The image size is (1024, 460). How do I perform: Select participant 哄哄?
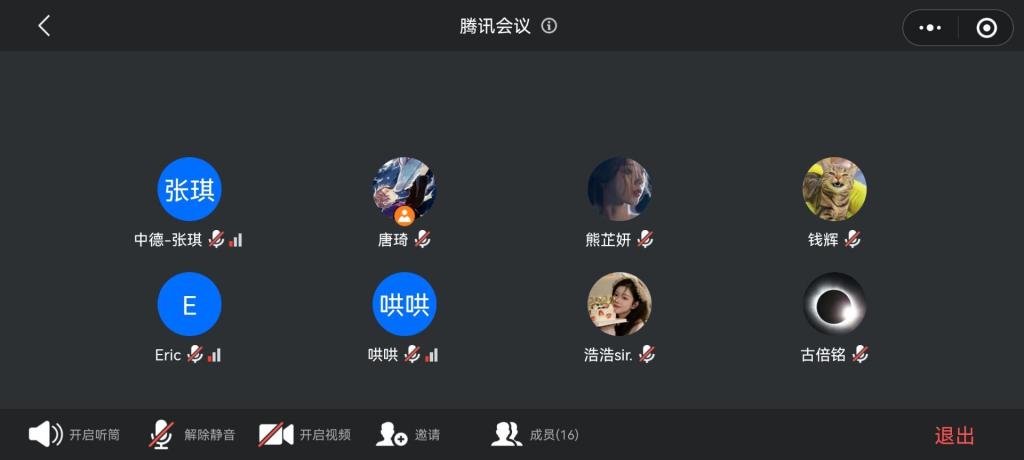coord(404,304)
